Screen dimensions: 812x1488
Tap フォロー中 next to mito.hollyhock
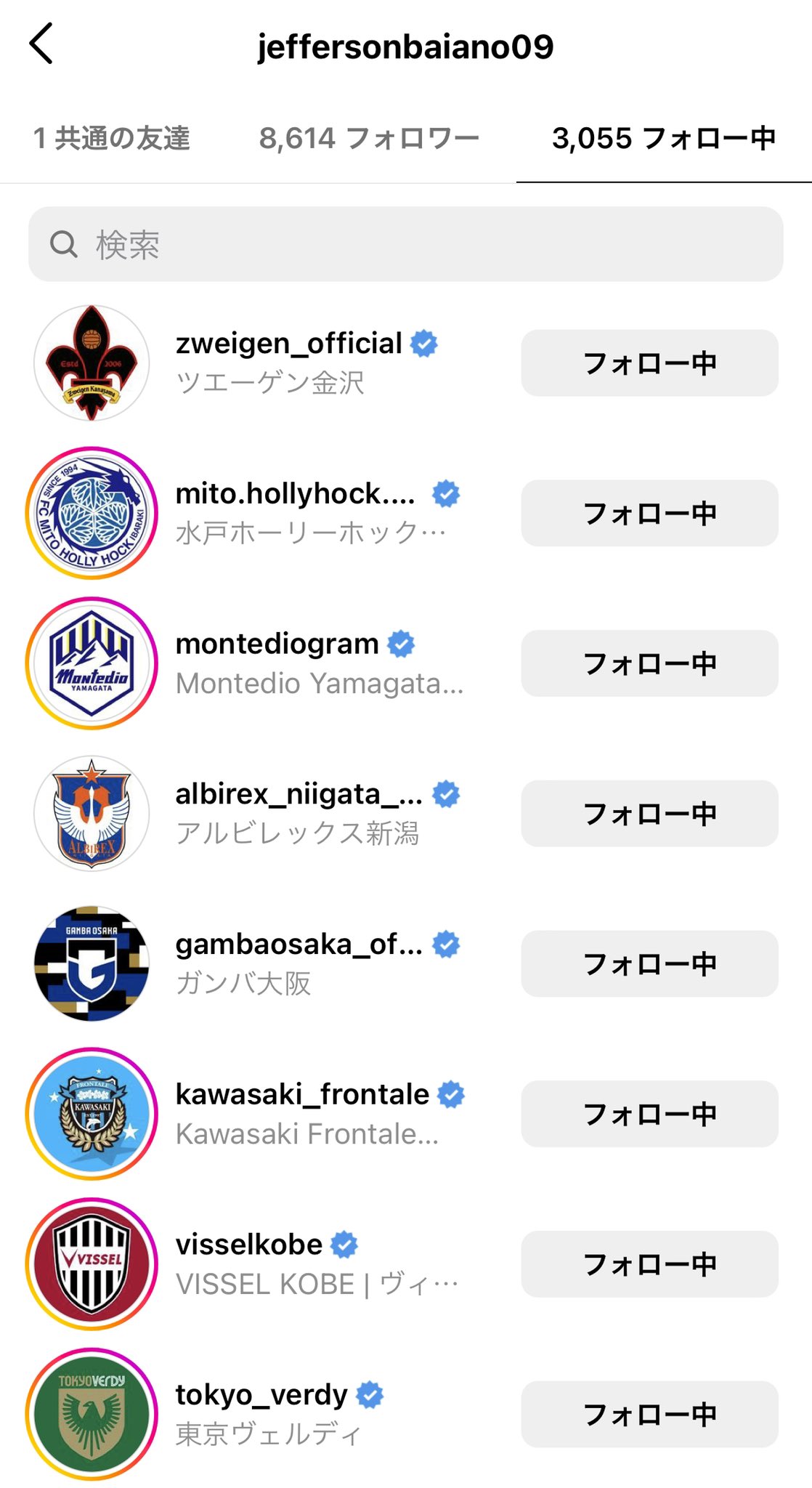coord(649,513)
